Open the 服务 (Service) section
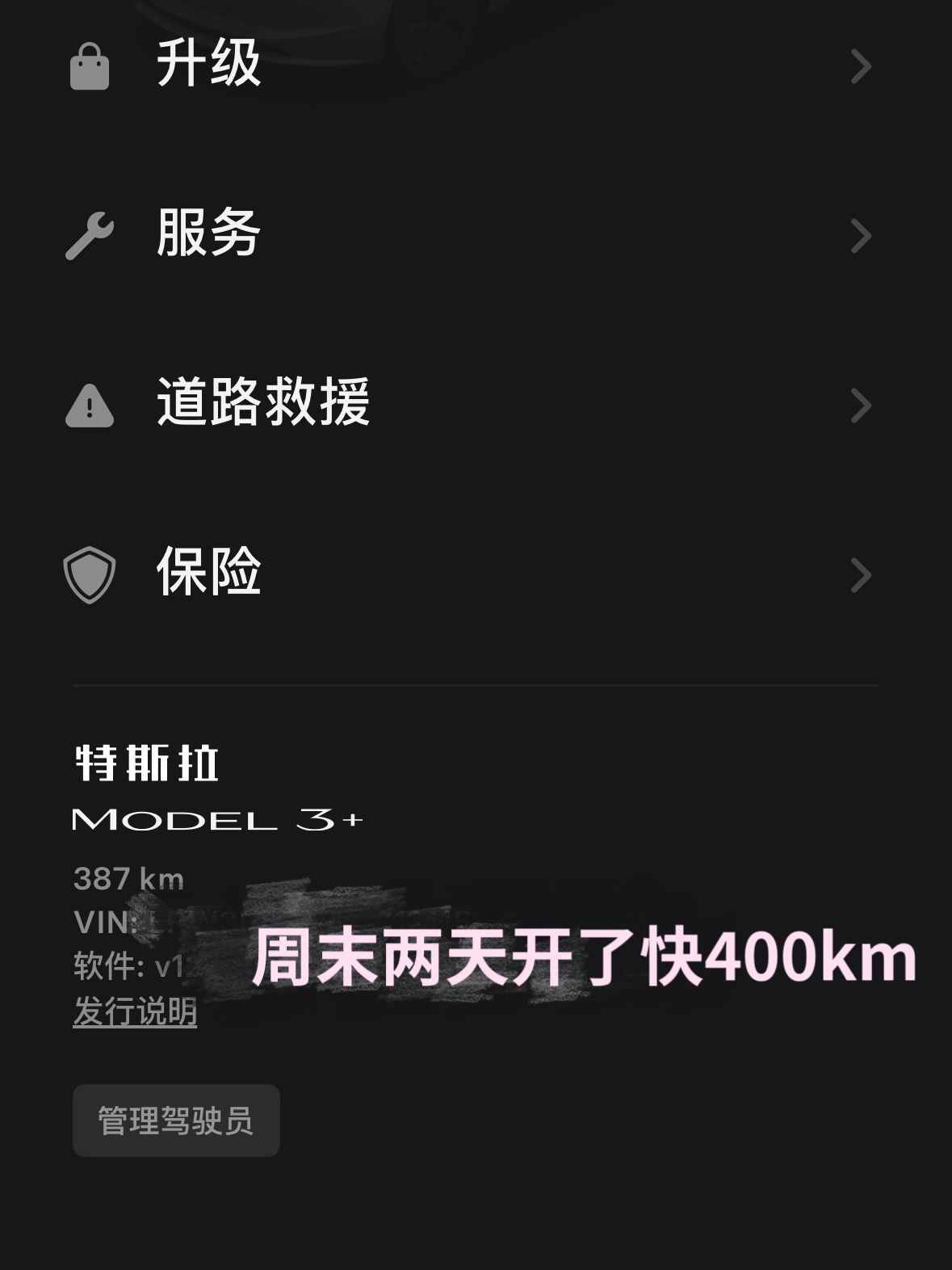This screenshot has width=952, height=1270. coord(206,233)
